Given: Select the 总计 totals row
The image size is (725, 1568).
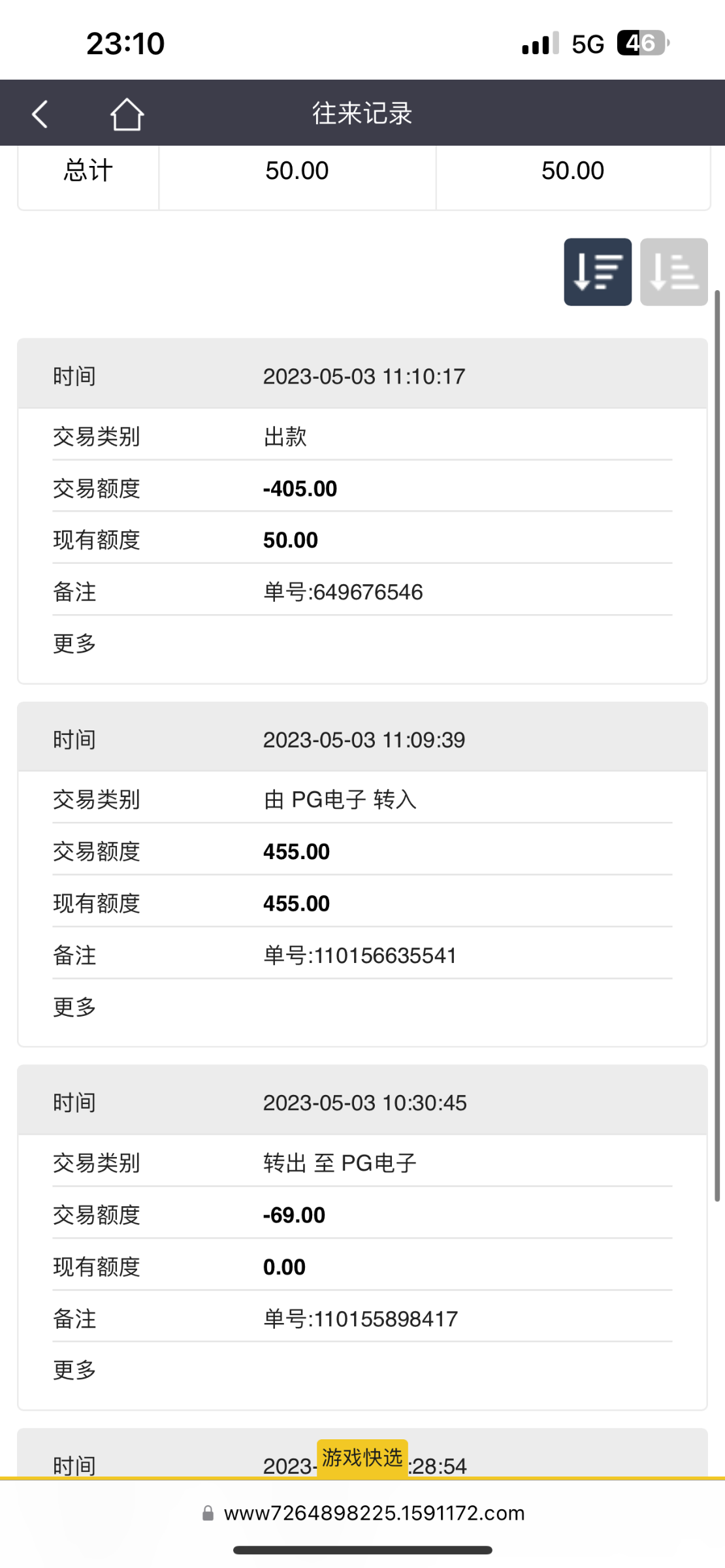Looking at the screenshot, I should pyautogui.click(x=88, y=170).
